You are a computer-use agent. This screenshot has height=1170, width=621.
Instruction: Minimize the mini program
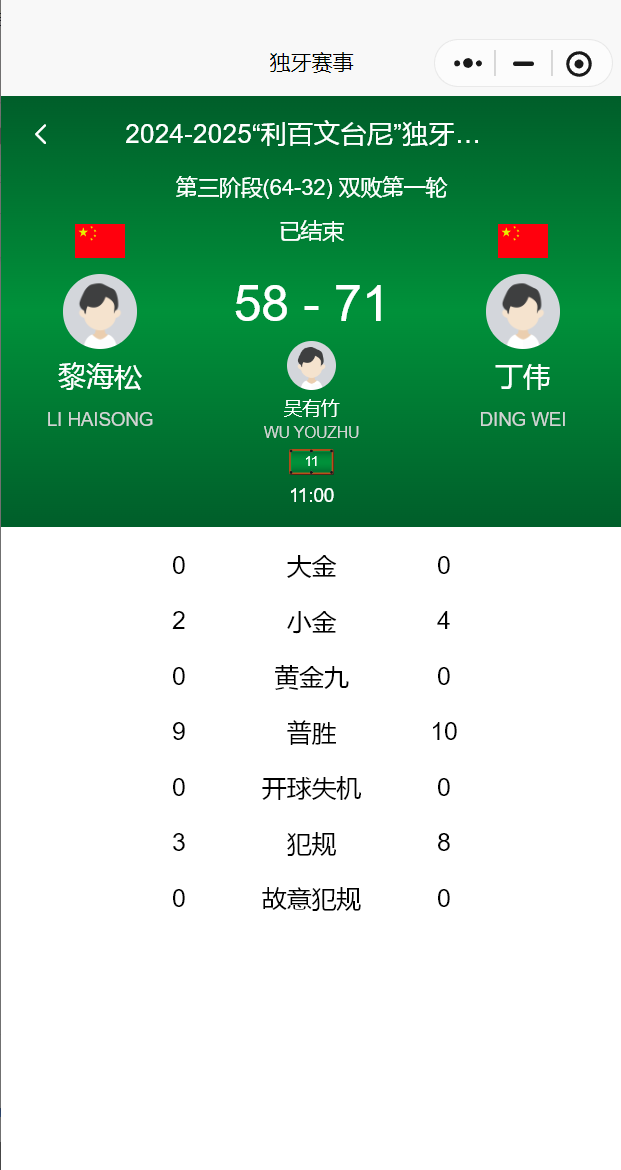tap(523, 64)
